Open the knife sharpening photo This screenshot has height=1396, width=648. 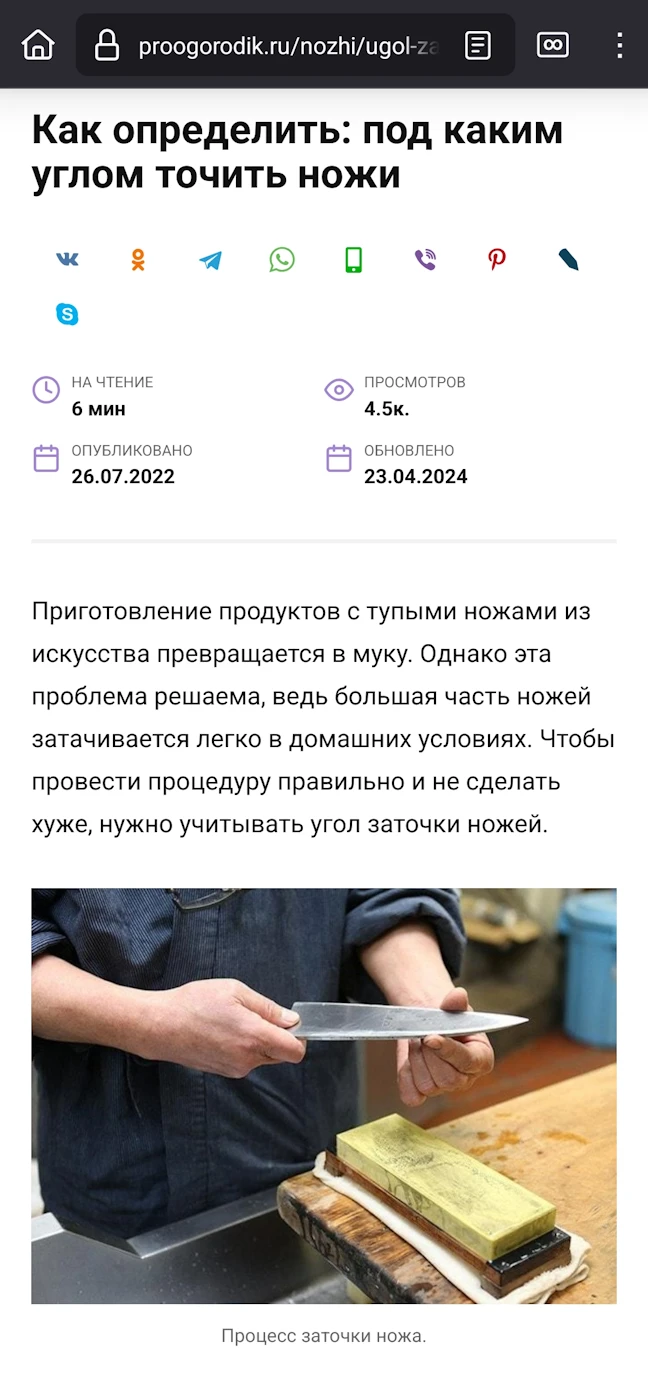pos(324,1096)
